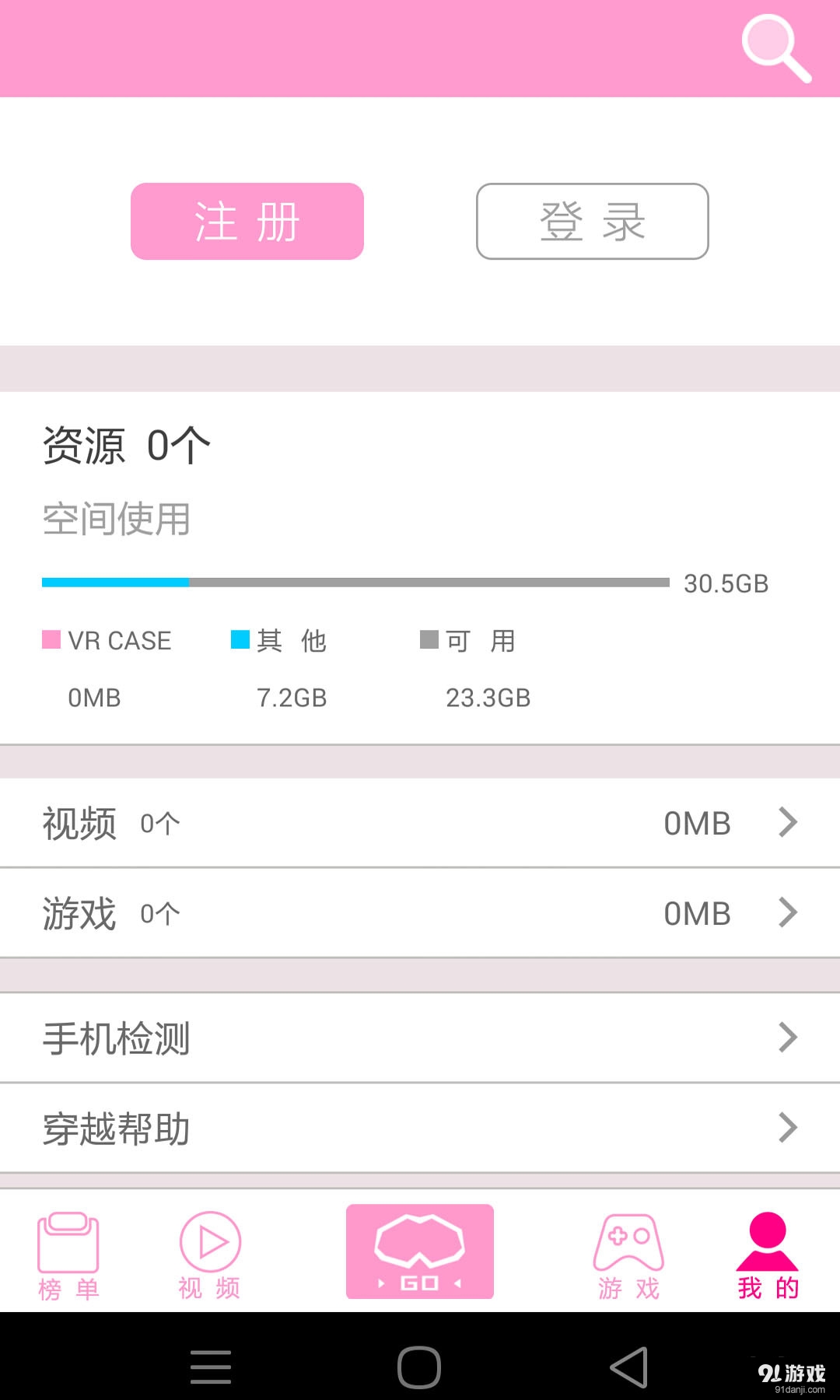Expand the 游戏 storage details row
The width and height of the screenshot is (840, 1400).
point(788,912)
